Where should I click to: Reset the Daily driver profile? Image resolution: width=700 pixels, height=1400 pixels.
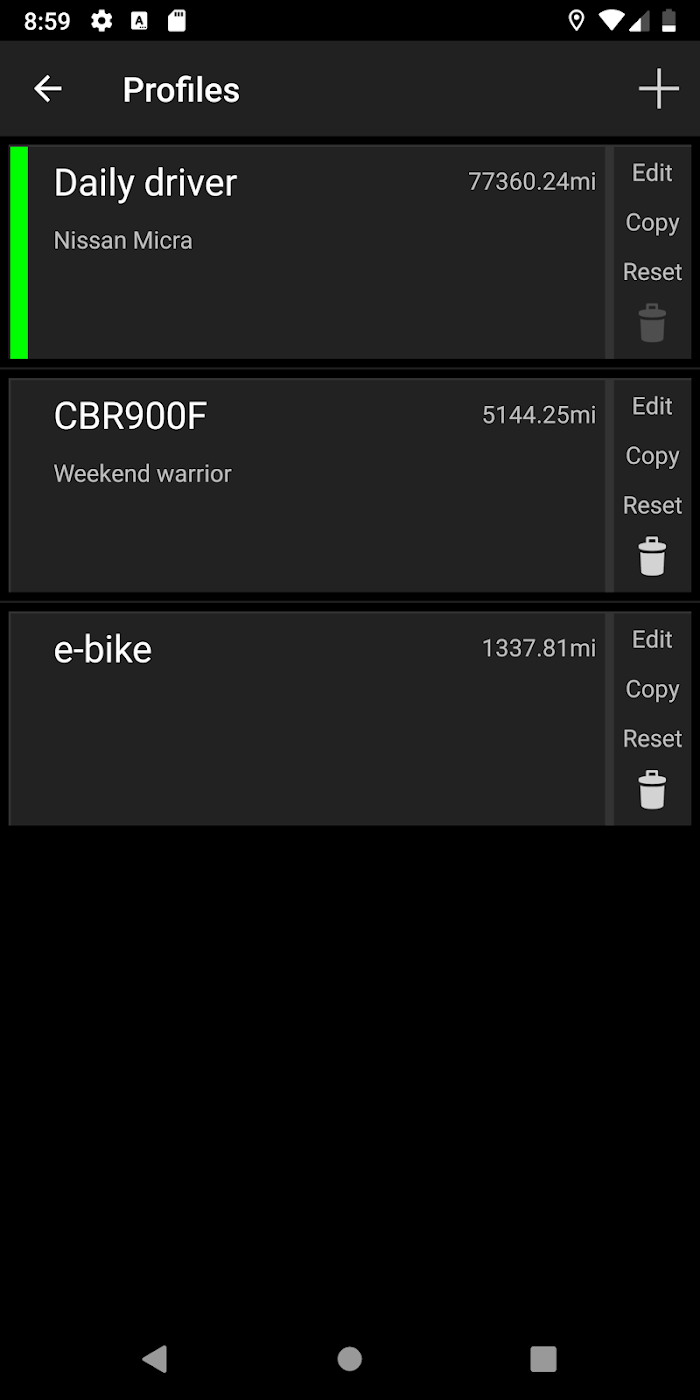652,272
